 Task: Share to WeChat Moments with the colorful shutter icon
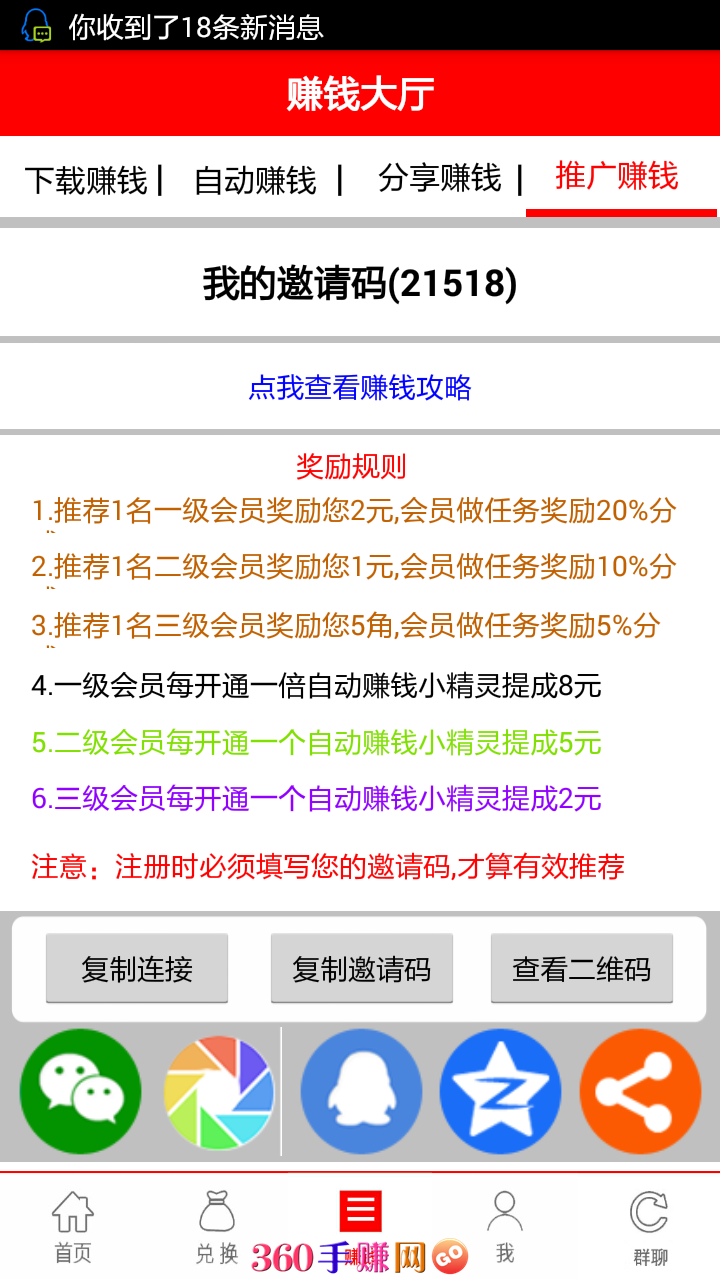click(x=219, y=1093)
